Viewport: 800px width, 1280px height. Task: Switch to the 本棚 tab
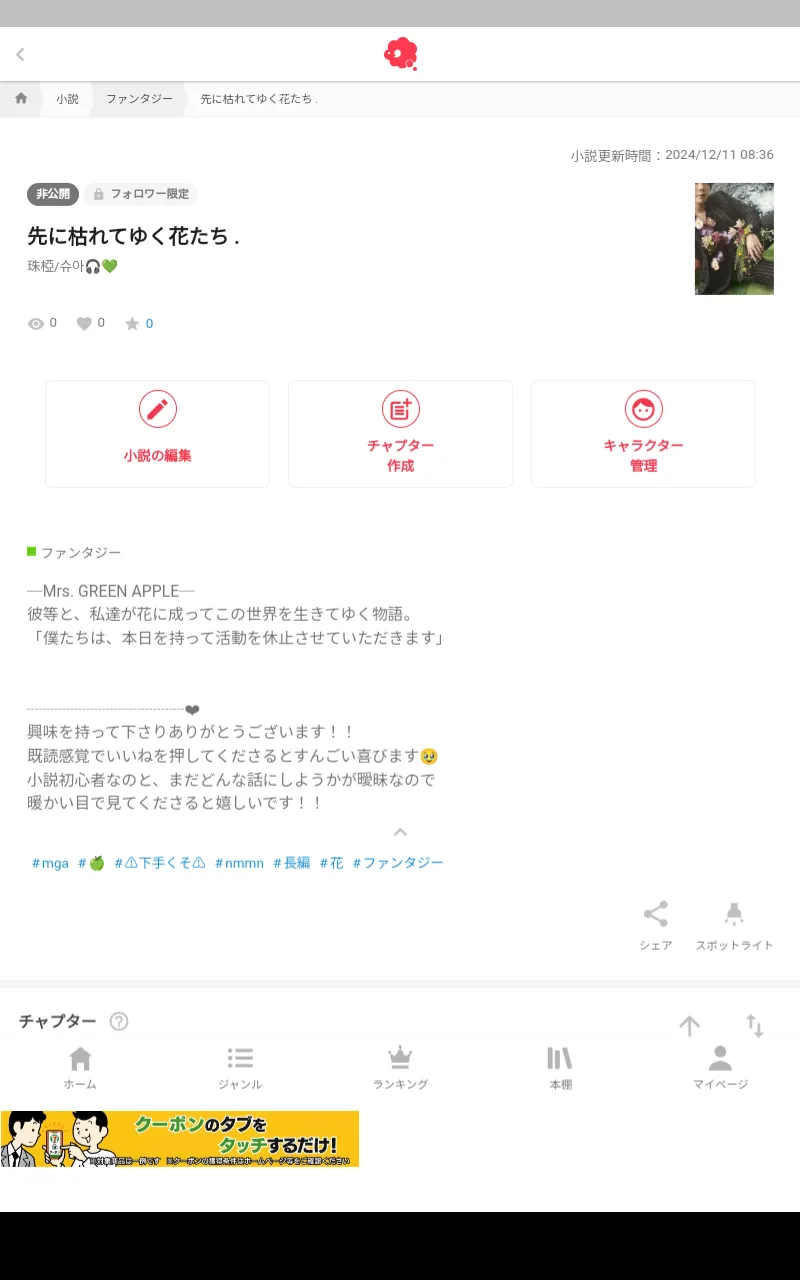[560, 1067]
